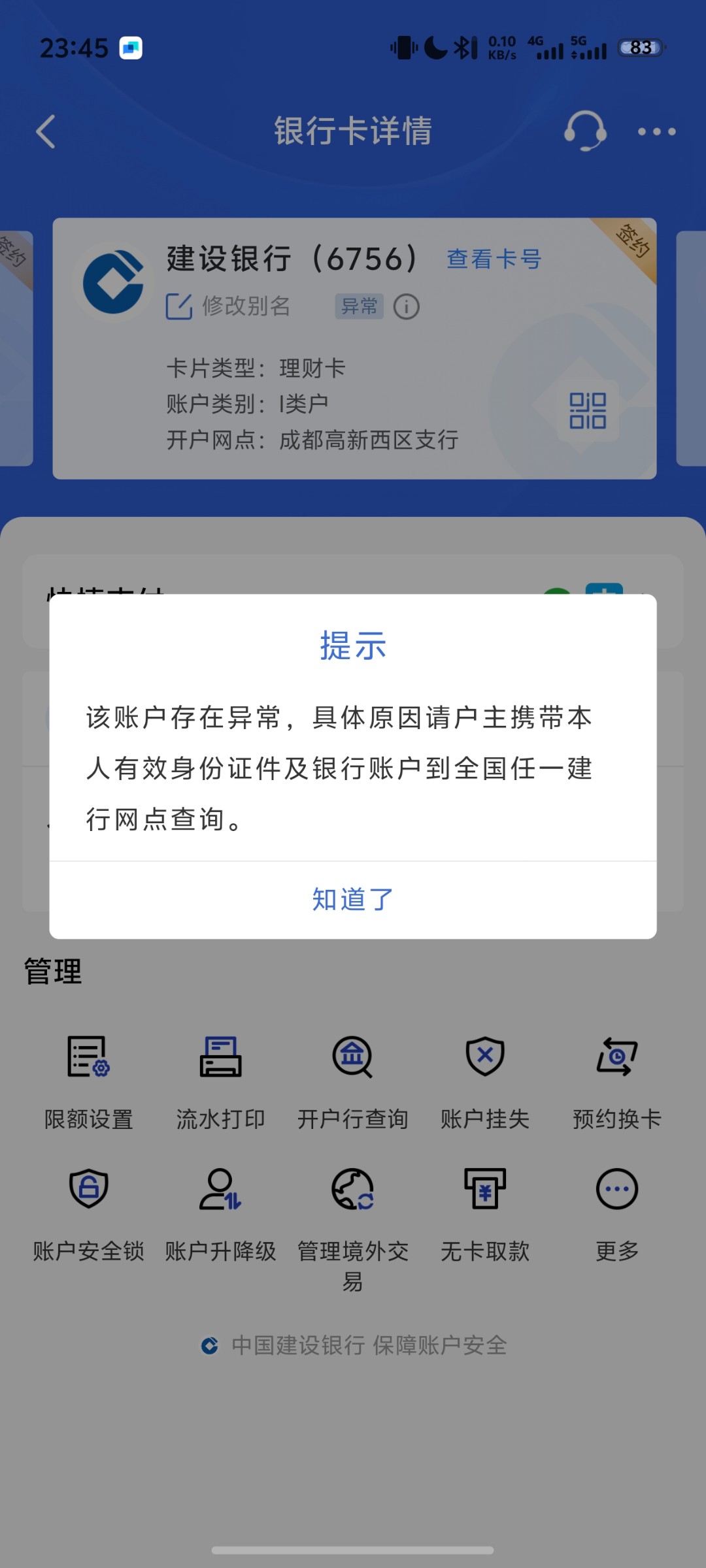706x1568 pixels.
Task: Open the card QR code icon
Action: pyautogui.click(x=588, y=411)
